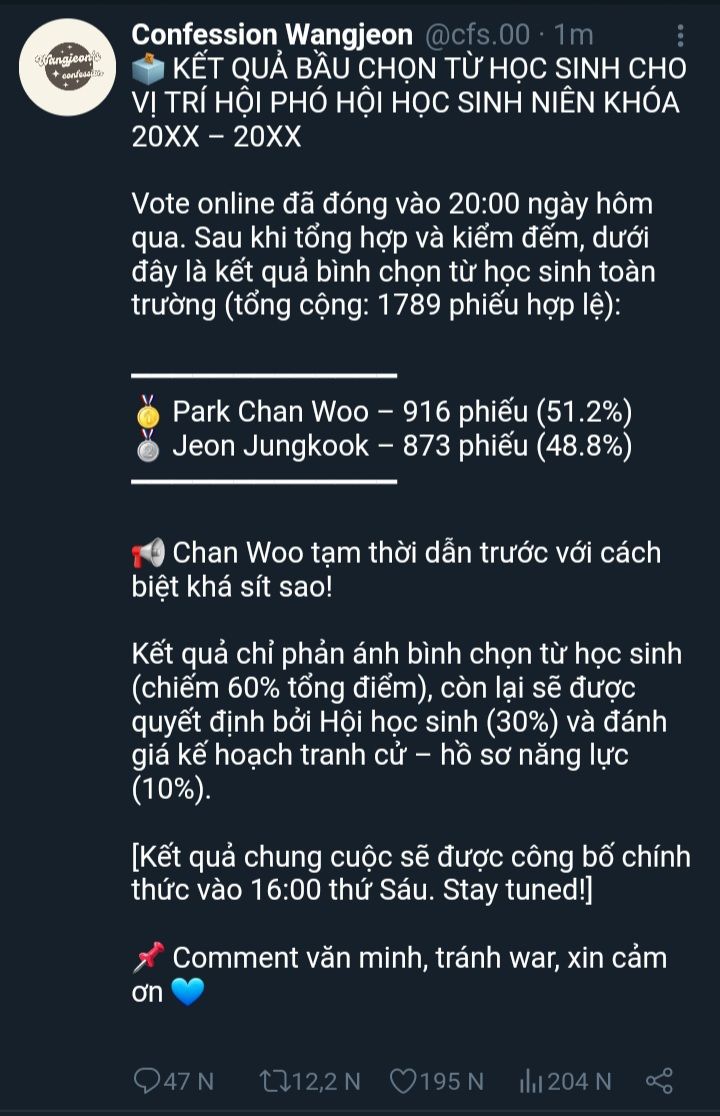Open the Confession Wangjeon account name
This screenshot has height=1116, width=720.
272,35
